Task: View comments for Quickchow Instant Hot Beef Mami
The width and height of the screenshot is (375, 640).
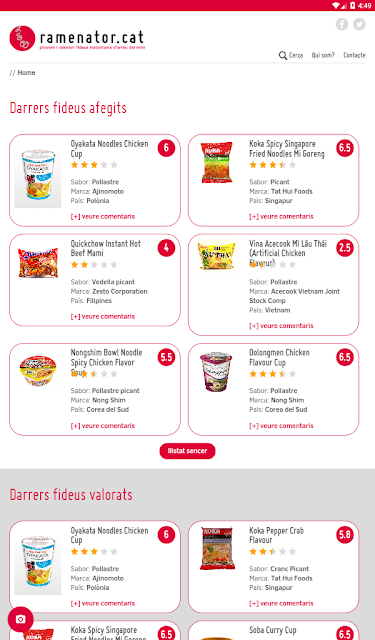Action: click(103, 316)
